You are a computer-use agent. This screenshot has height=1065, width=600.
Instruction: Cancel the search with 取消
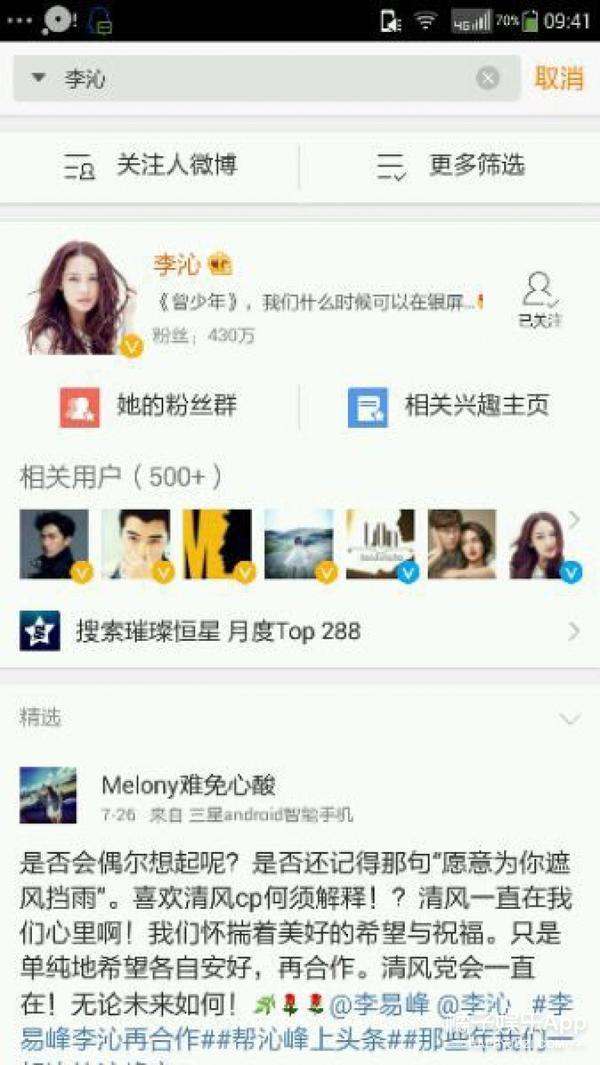click(x=559, y=78)
